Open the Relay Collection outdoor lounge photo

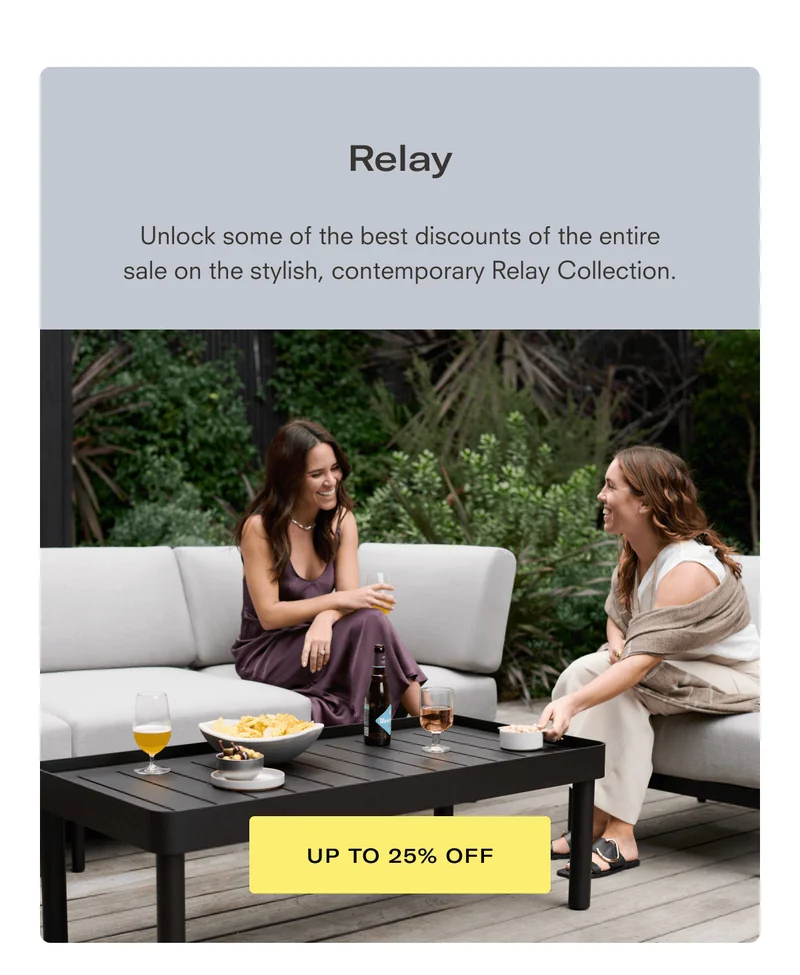(400, 560)
